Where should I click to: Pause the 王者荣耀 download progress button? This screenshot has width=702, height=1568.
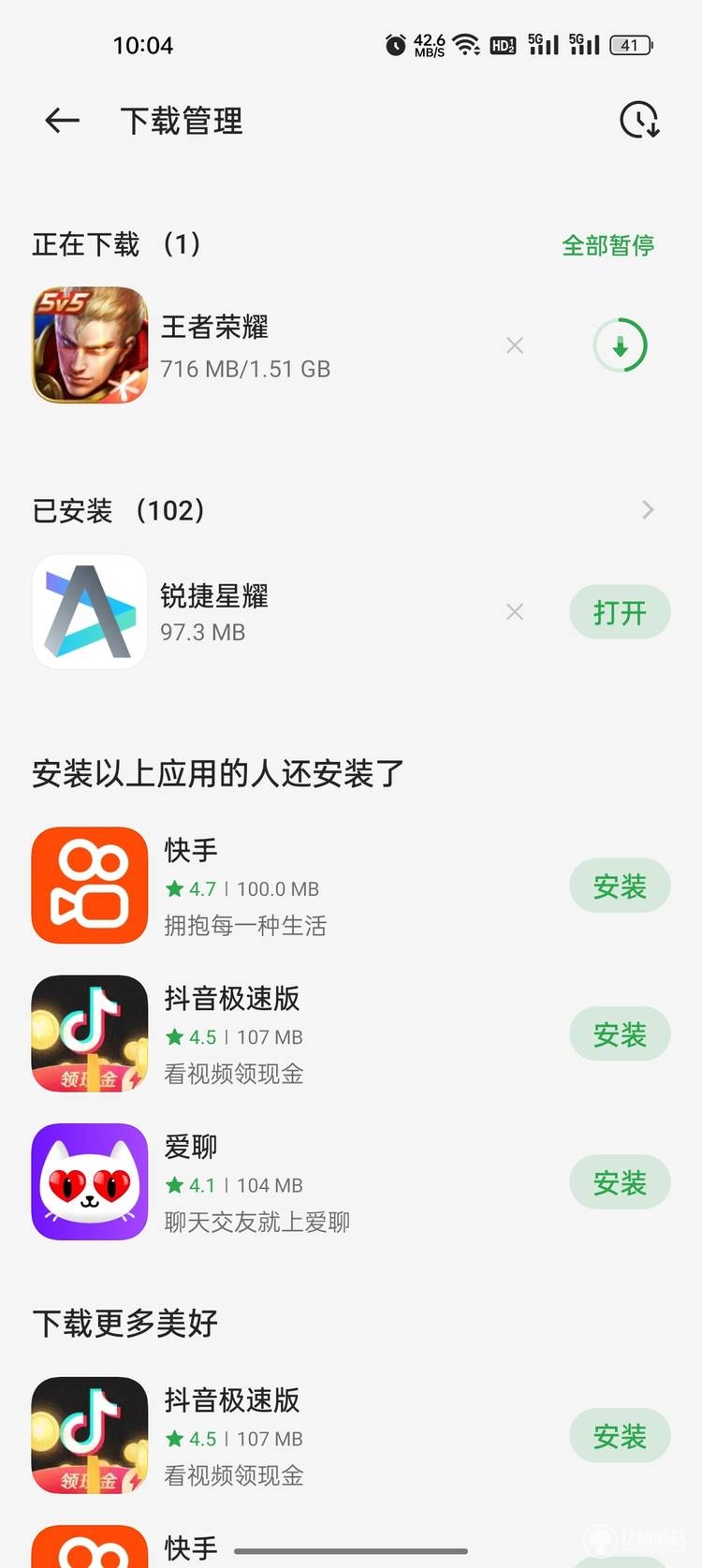pyautogui.click(x=620, y=345)
